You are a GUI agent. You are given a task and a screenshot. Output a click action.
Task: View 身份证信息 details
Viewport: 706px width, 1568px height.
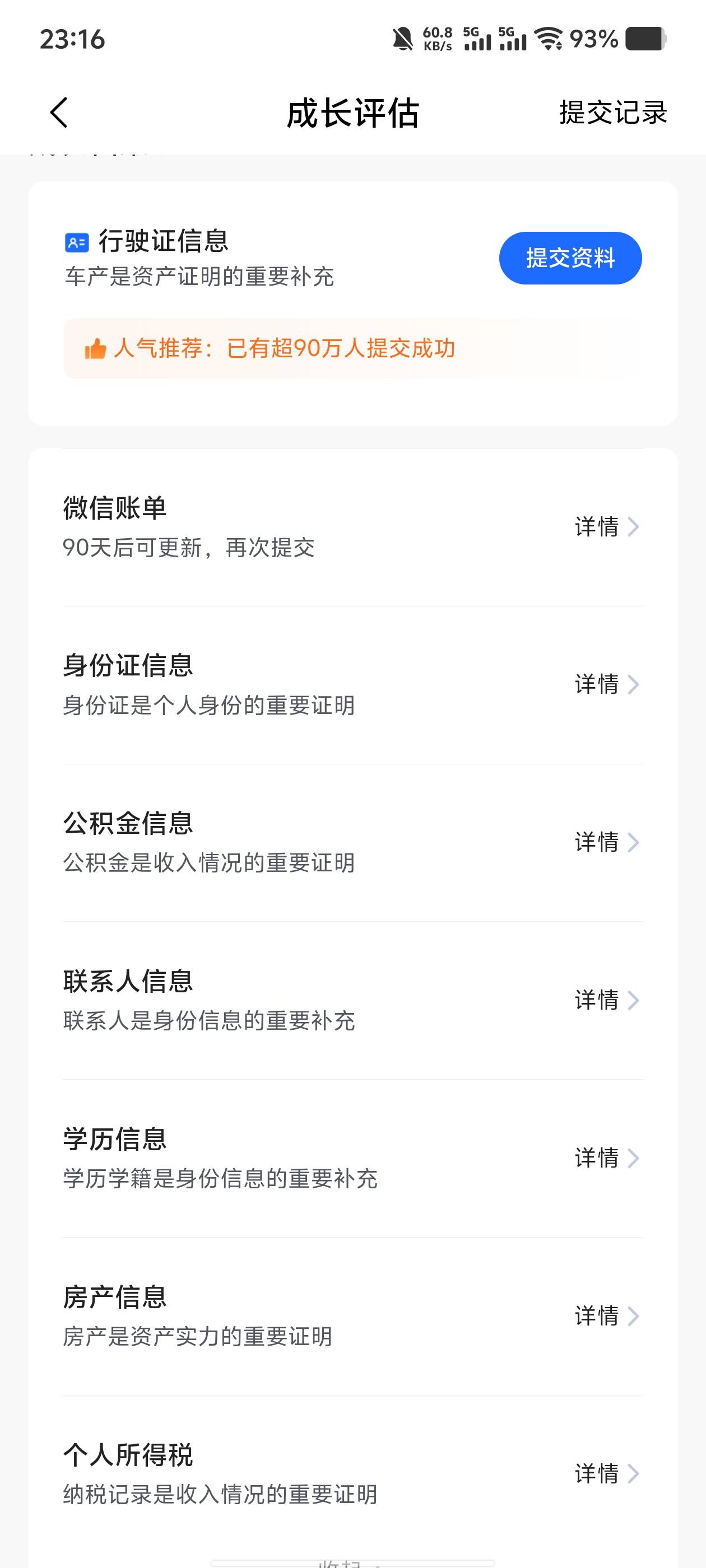[x=606, y=684]
